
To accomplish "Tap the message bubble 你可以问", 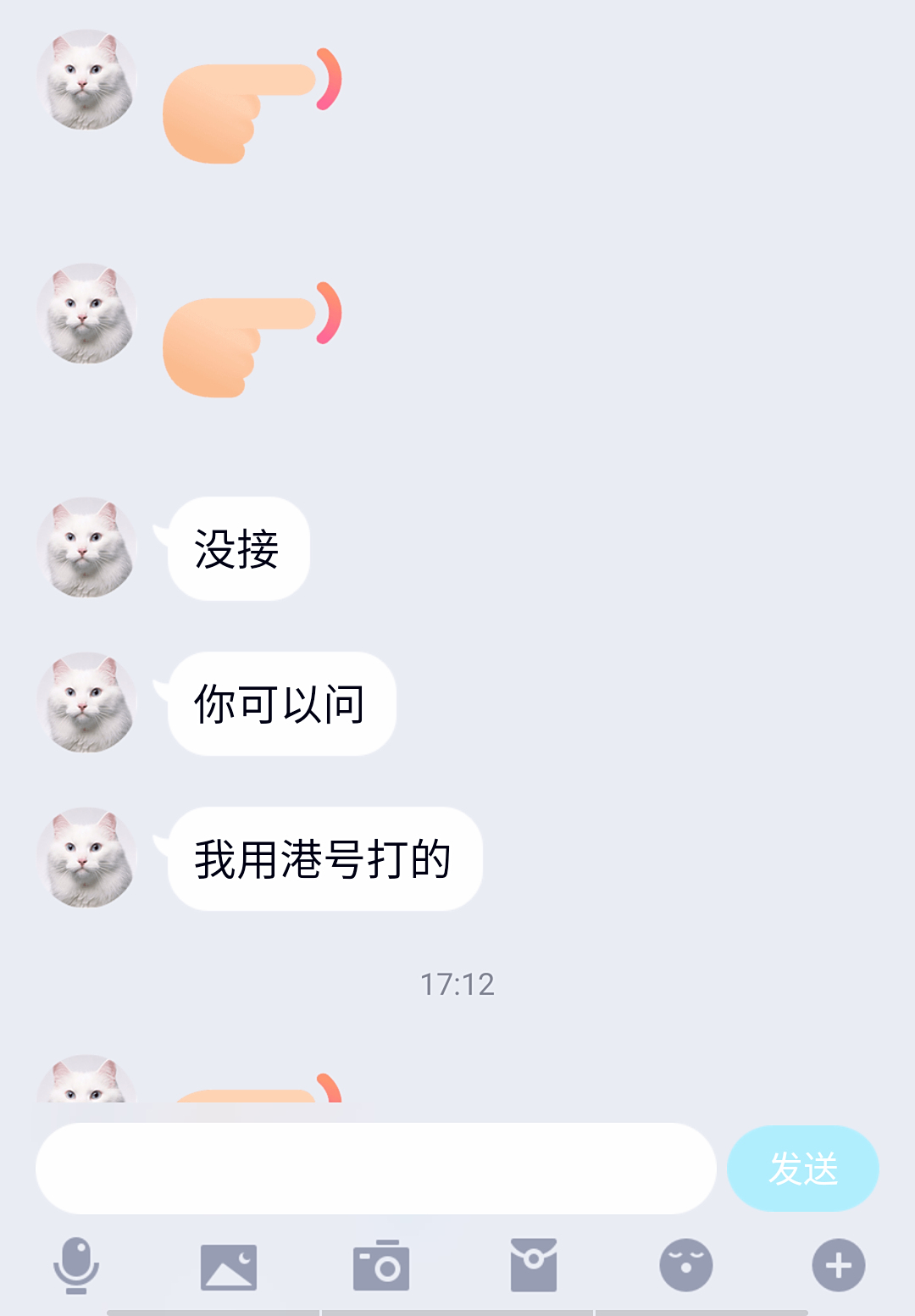I will (x=281, y=703).
